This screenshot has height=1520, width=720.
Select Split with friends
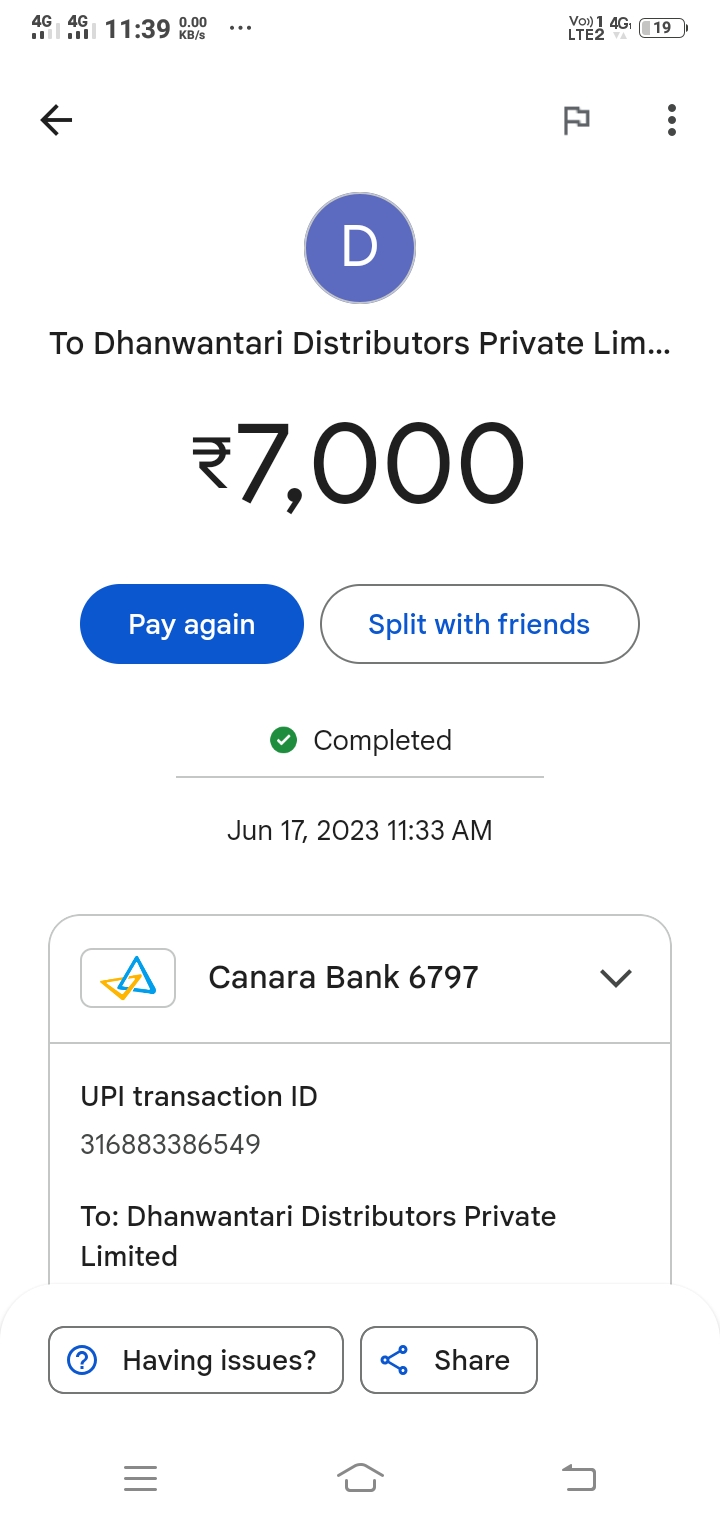pyautogui.click(x=479, y=624)
